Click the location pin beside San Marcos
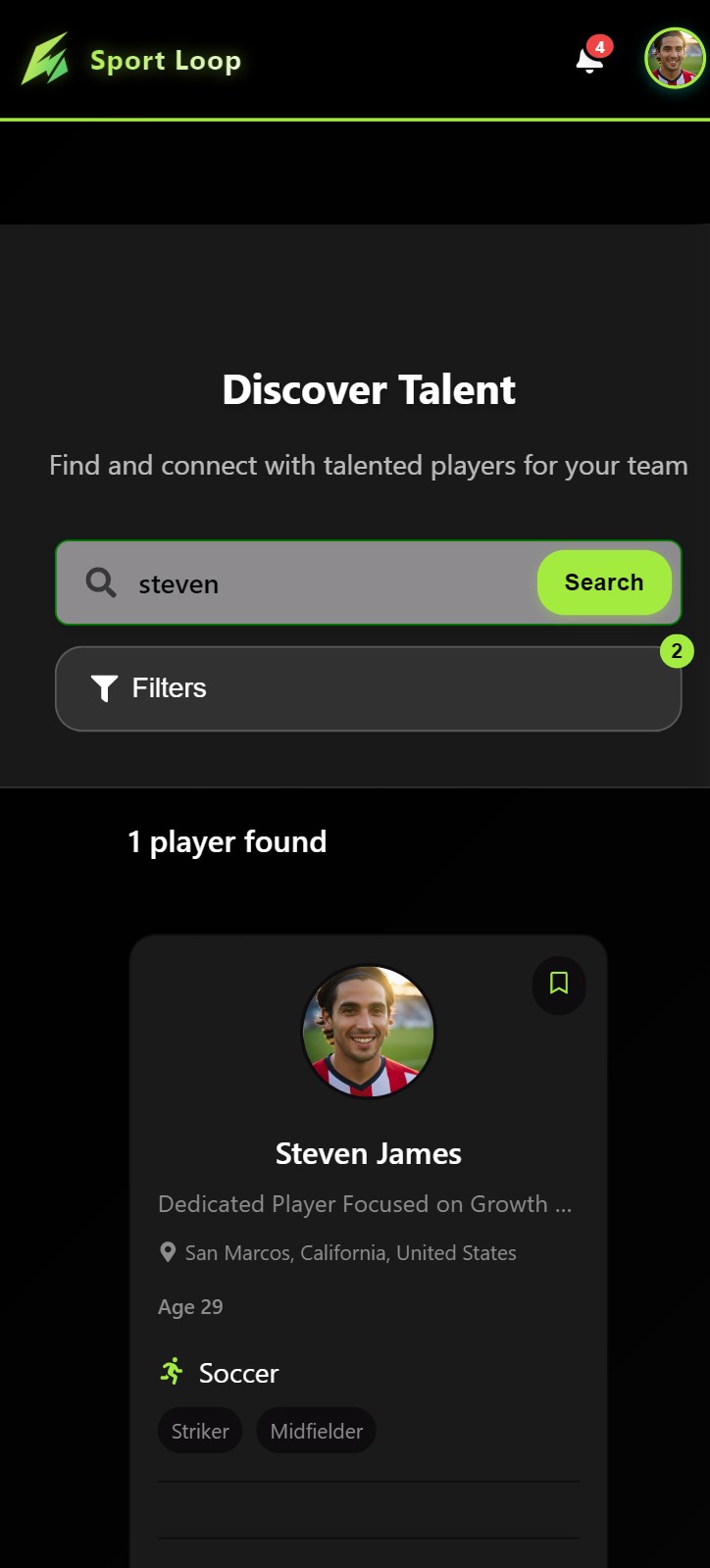The width and height of the screenshot is (710, 1568). (167, 1252)
